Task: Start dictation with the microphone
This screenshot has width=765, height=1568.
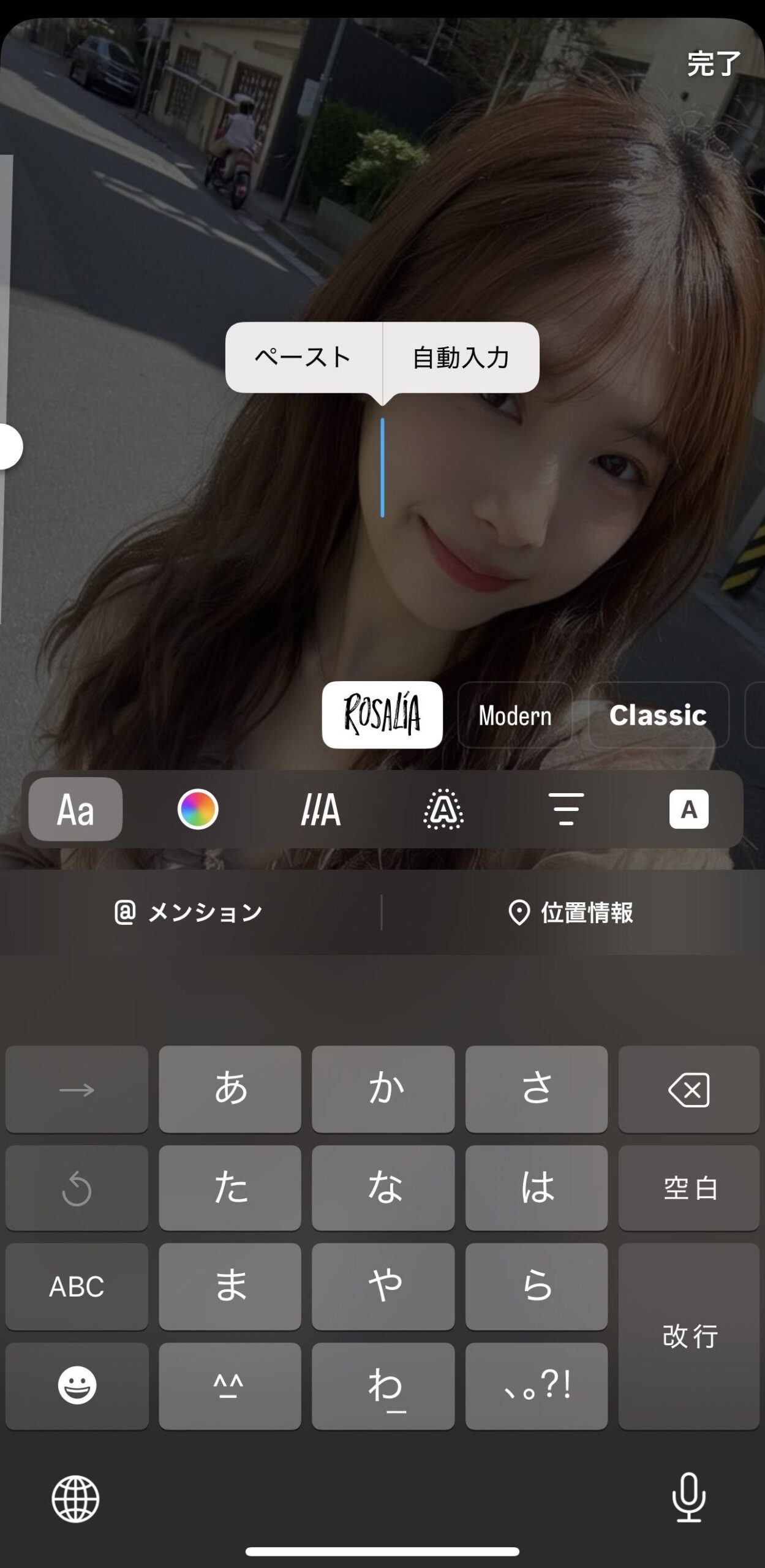Action: [x=689, y=1498]
